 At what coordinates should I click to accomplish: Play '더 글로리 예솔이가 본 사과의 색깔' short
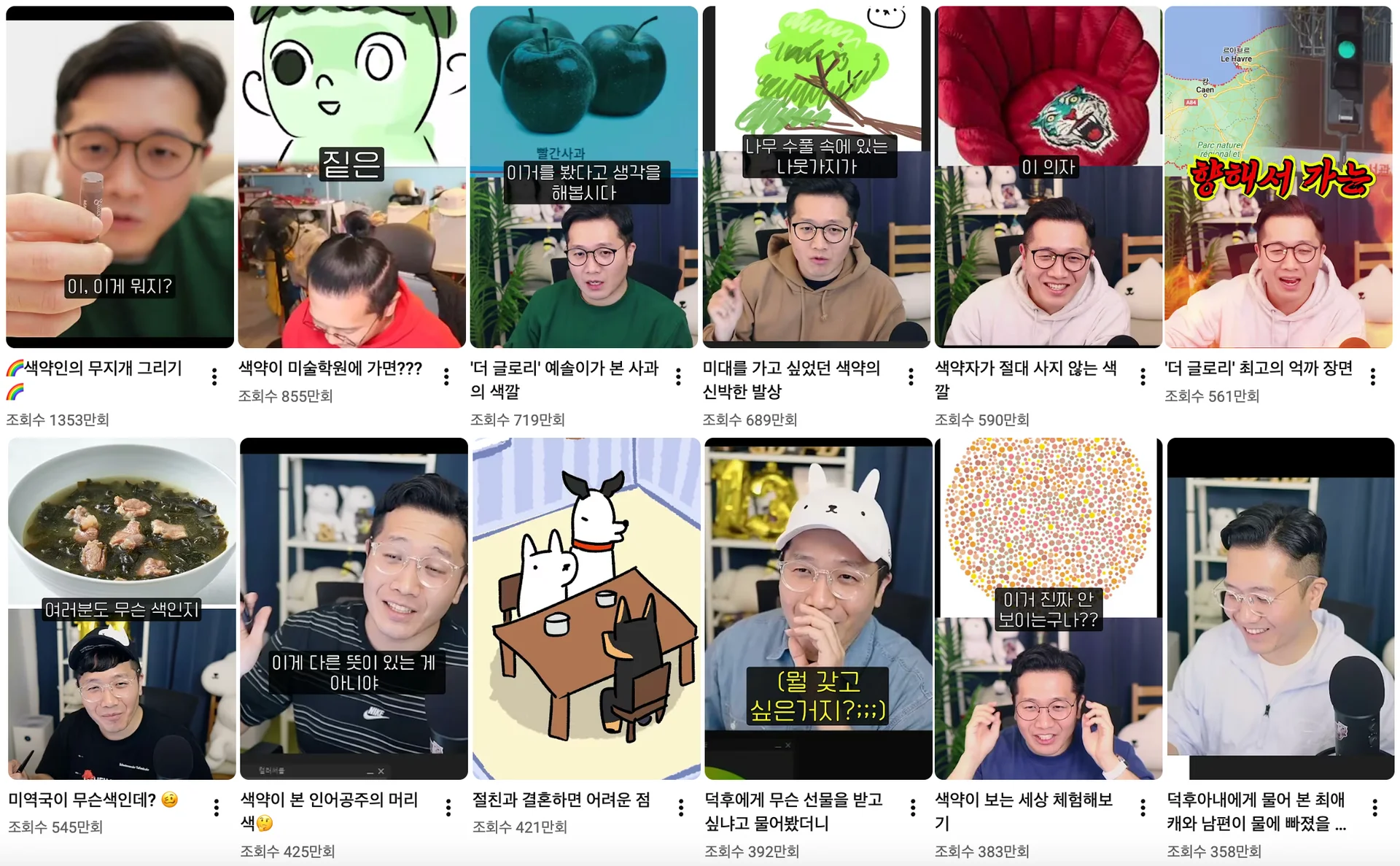point(583,177)
